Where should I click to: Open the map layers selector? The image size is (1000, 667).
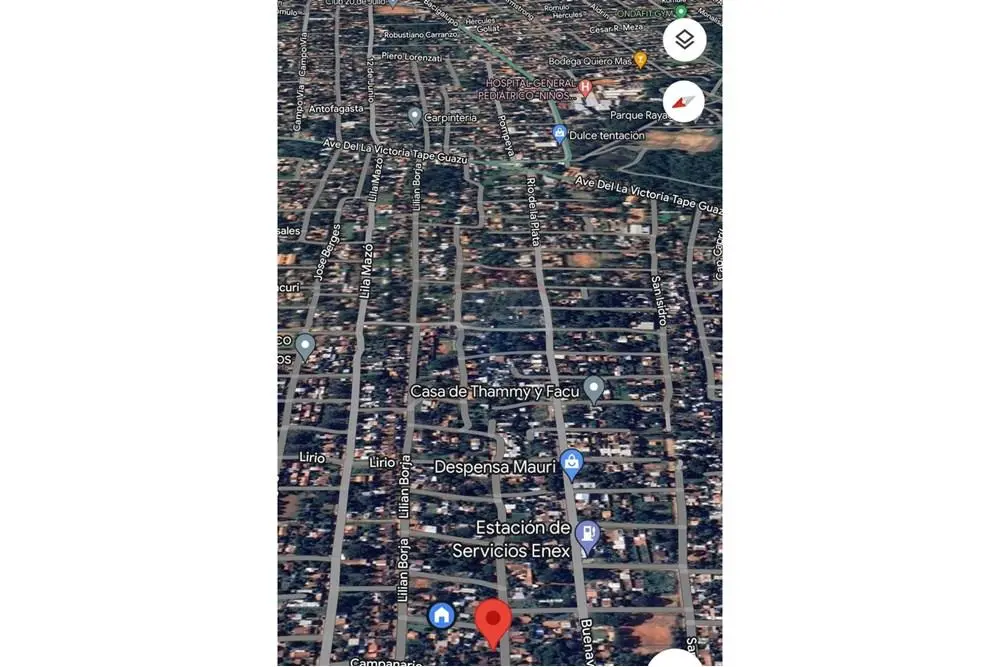(684, 40)
